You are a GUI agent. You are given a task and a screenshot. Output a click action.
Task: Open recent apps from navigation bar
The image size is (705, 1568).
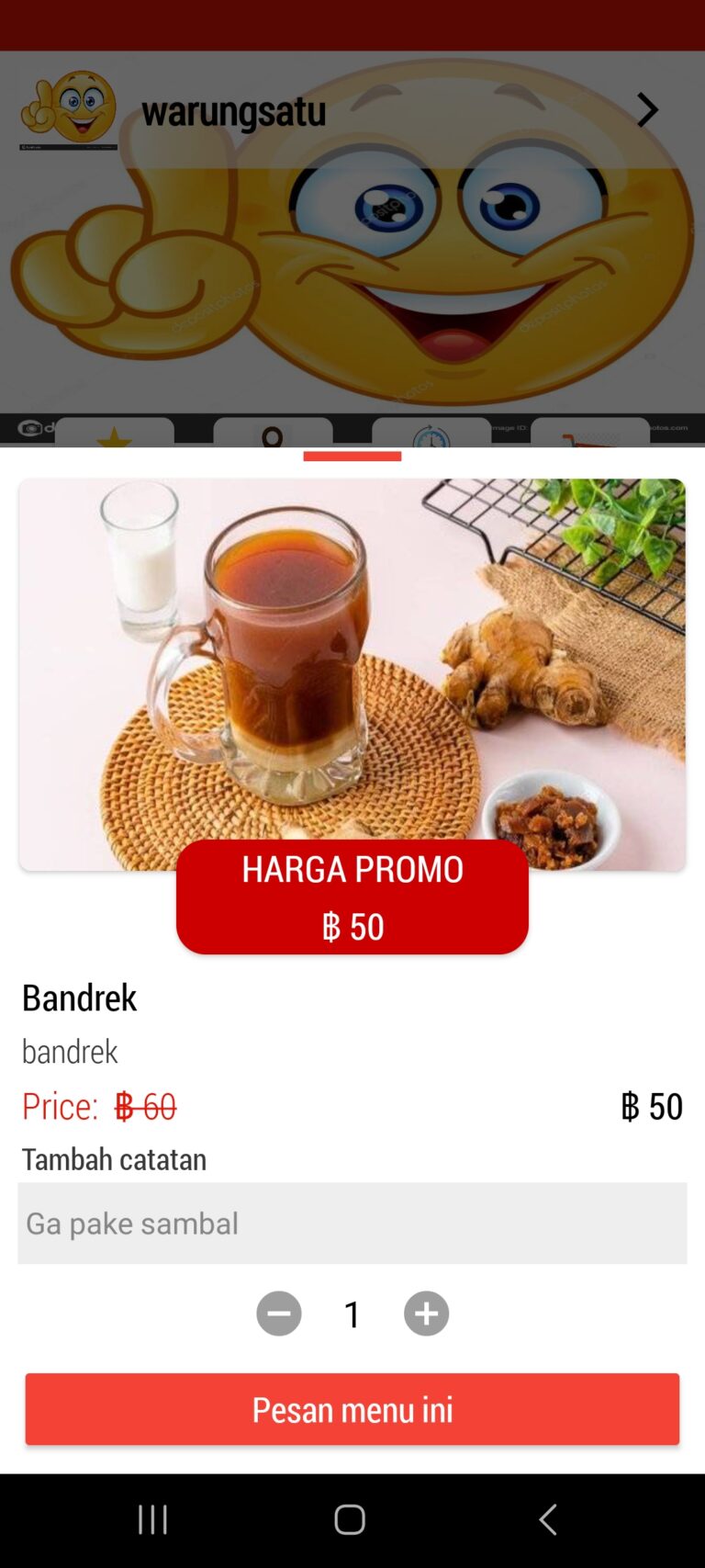[x=152, y=1519]
